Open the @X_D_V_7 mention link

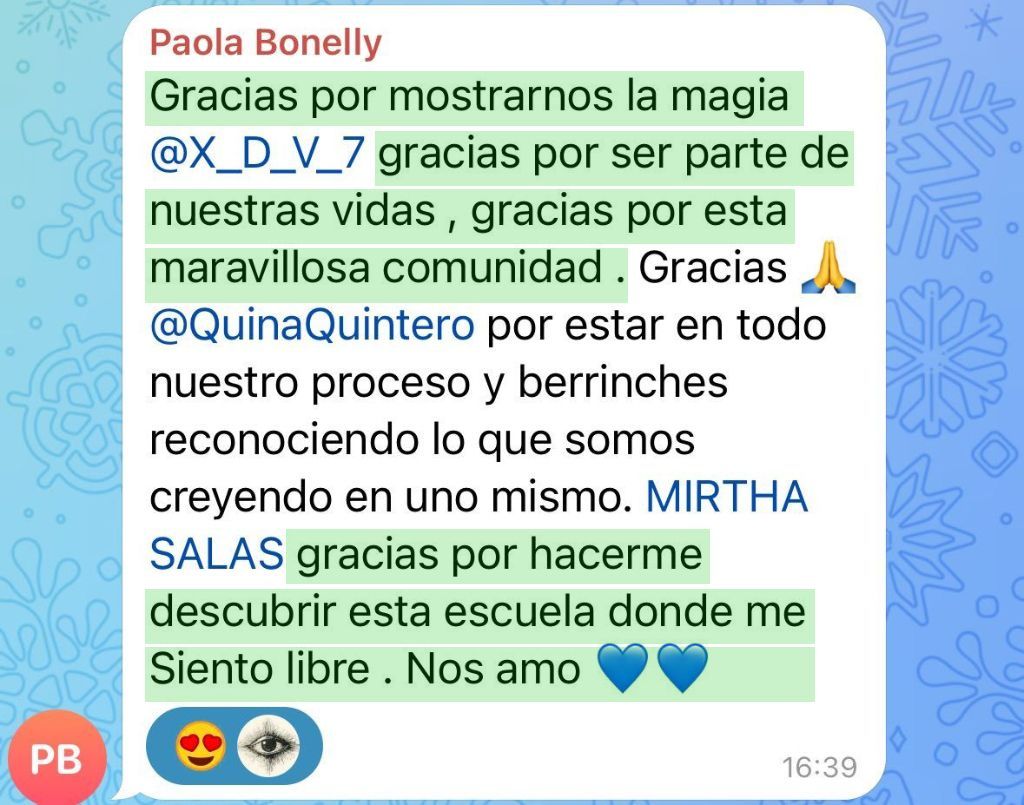[259, 155]
